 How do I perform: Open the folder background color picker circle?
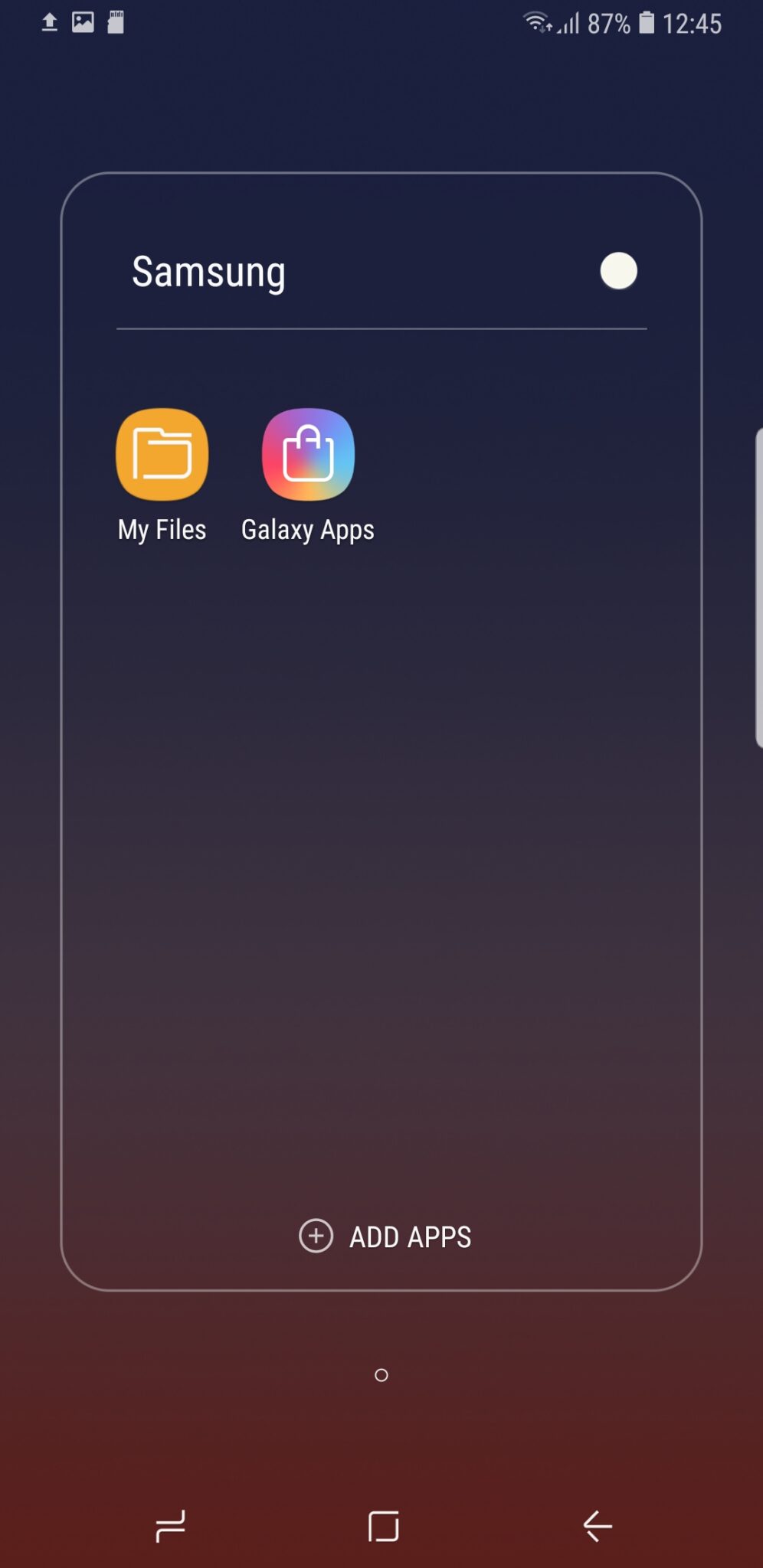pyautogui.click(x=618, y=271)
